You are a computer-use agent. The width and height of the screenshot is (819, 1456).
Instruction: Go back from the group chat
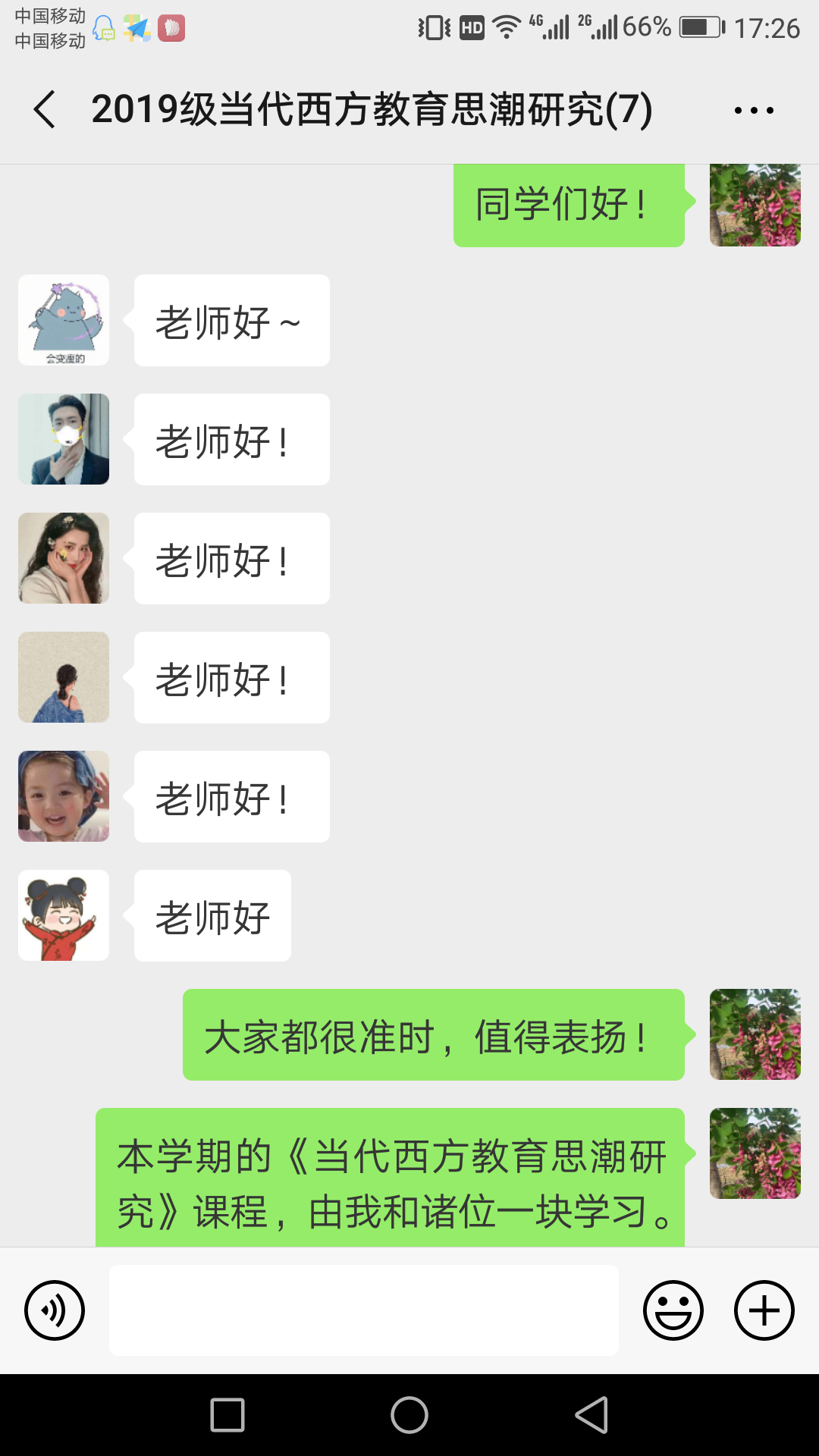[x=45, y=109]
